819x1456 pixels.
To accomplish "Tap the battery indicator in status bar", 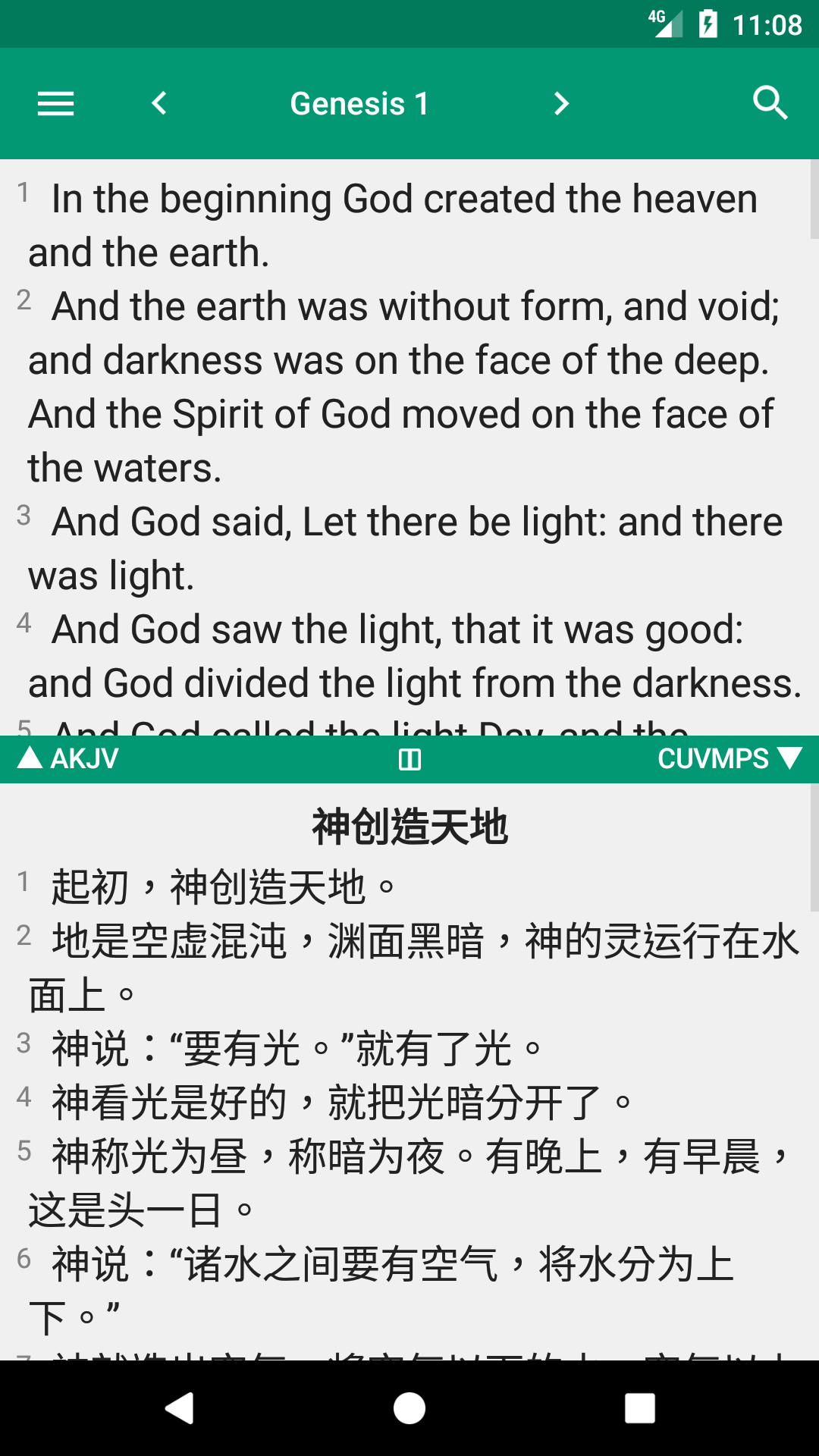I will tap(708, 24).
